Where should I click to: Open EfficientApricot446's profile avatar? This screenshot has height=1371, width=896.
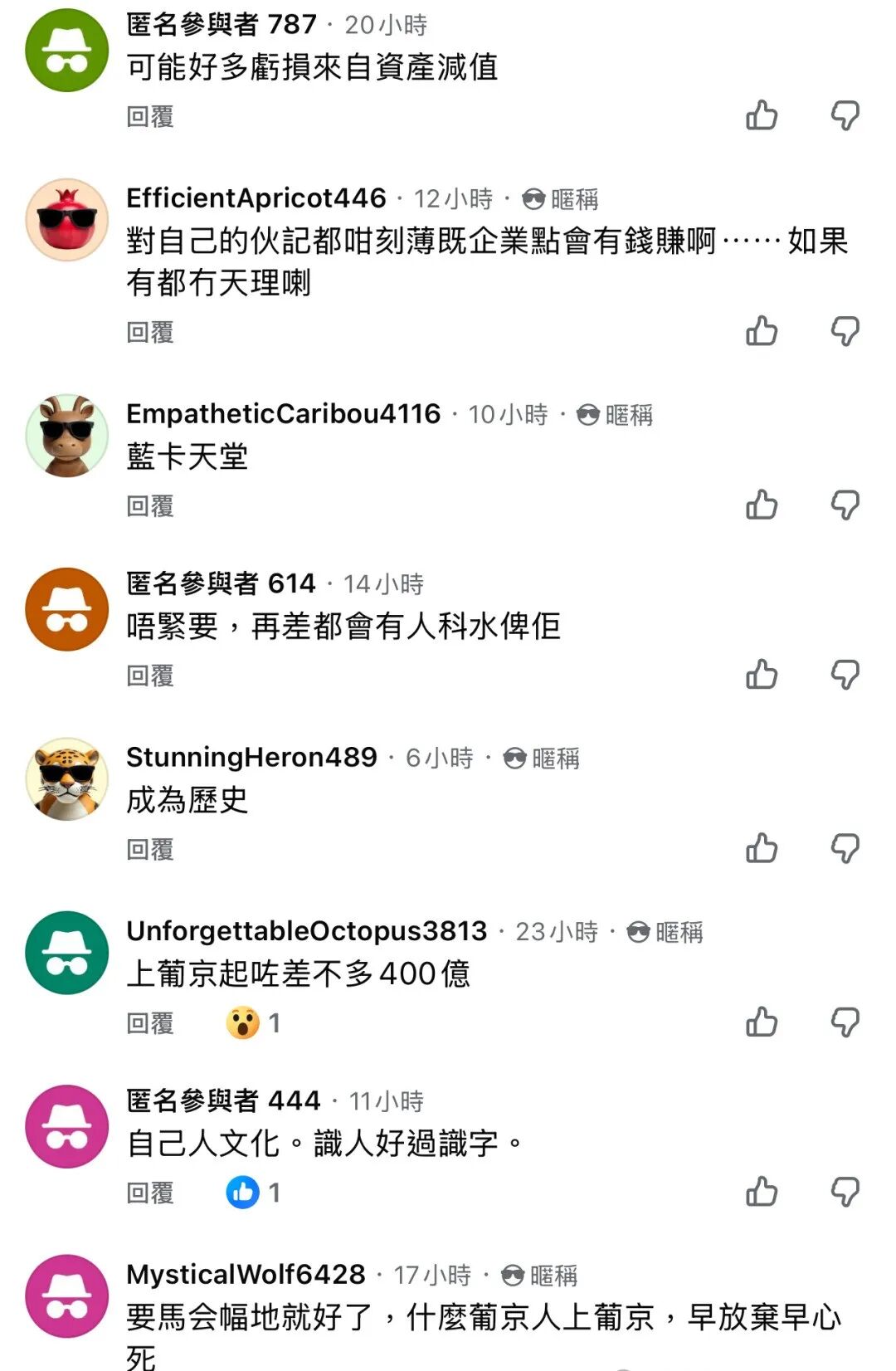pyautogui.click(x=67, y=220)
